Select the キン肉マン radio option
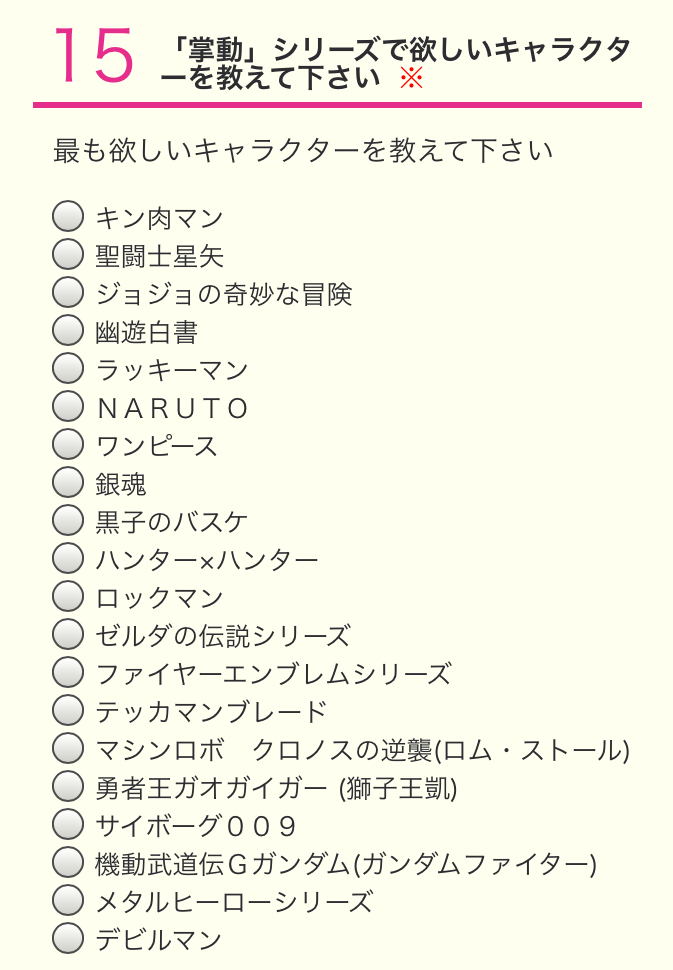This screenshot has height=970, width=673. tap(67, 216)
